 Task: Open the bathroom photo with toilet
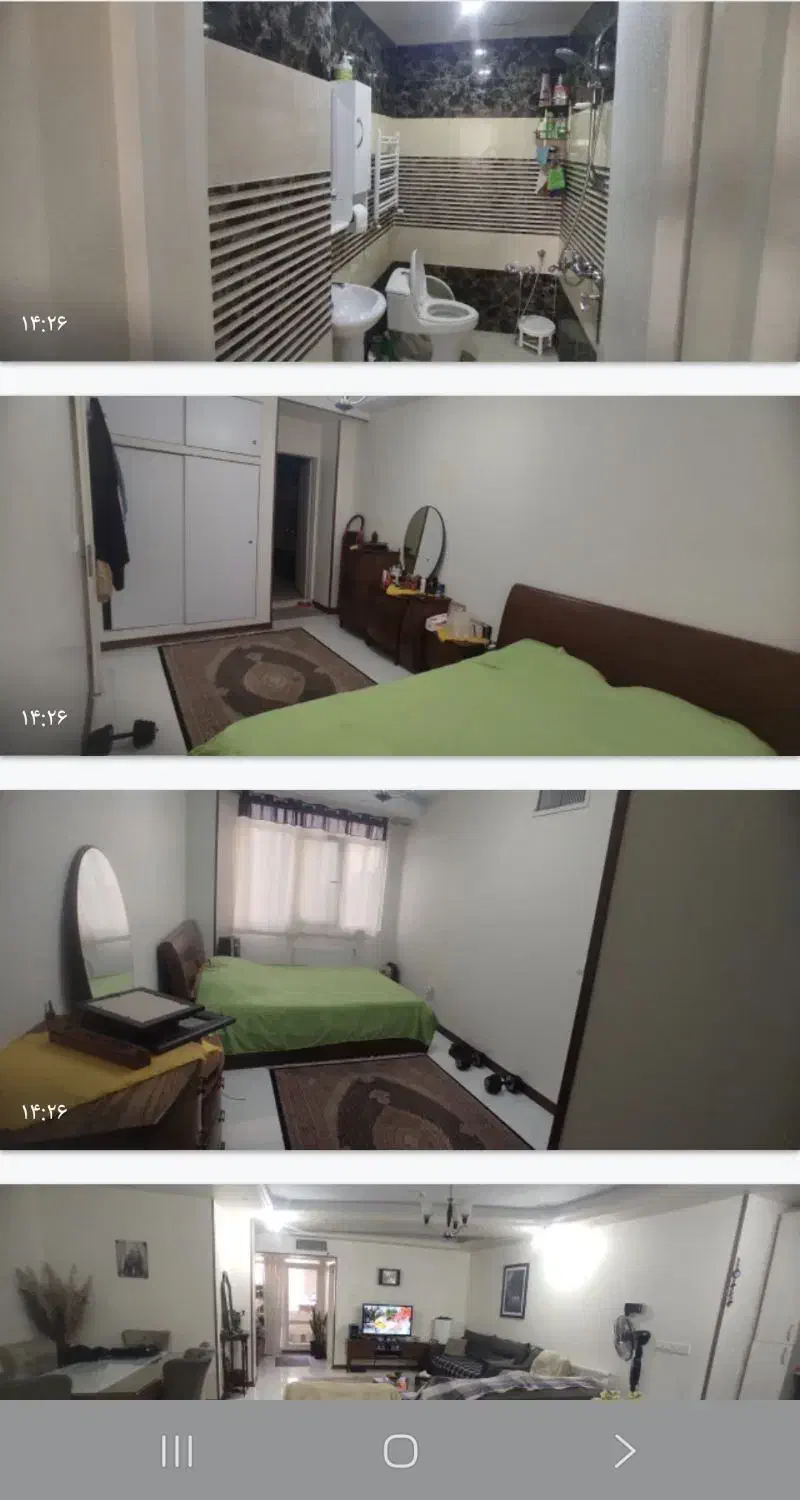tap(400, 180)
